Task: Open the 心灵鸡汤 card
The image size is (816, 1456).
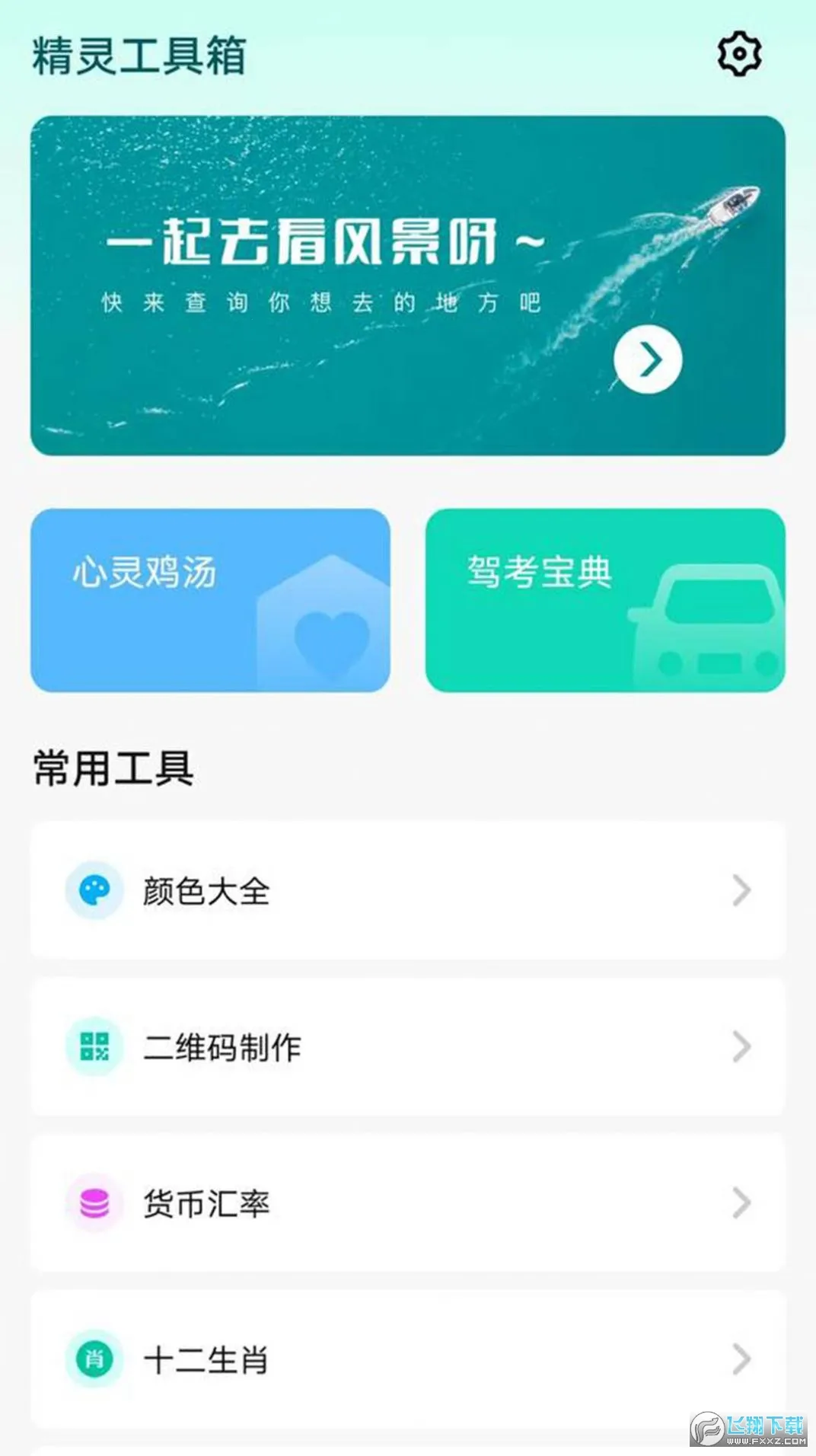Action: (210, 600)
